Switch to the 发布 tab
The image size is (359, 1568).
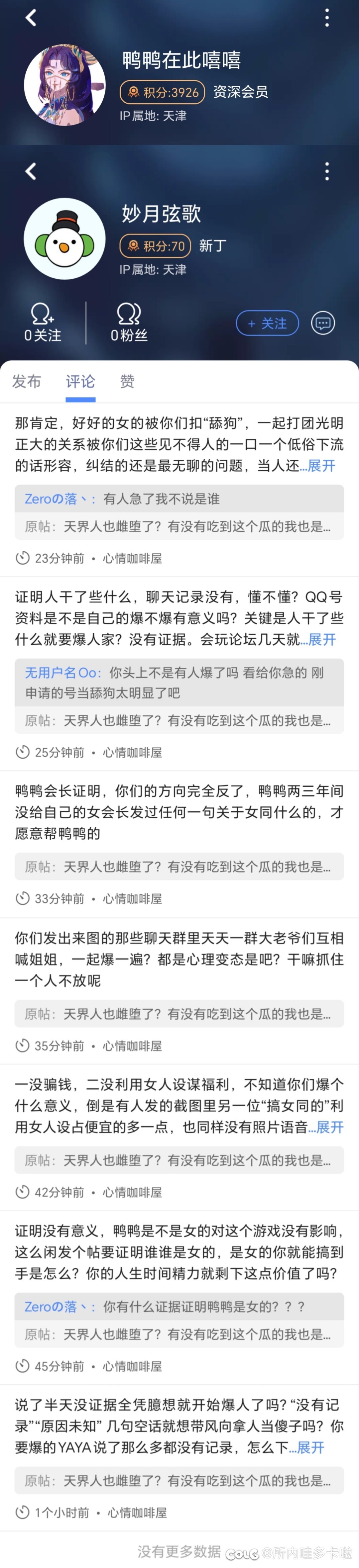tap(27, 382)
